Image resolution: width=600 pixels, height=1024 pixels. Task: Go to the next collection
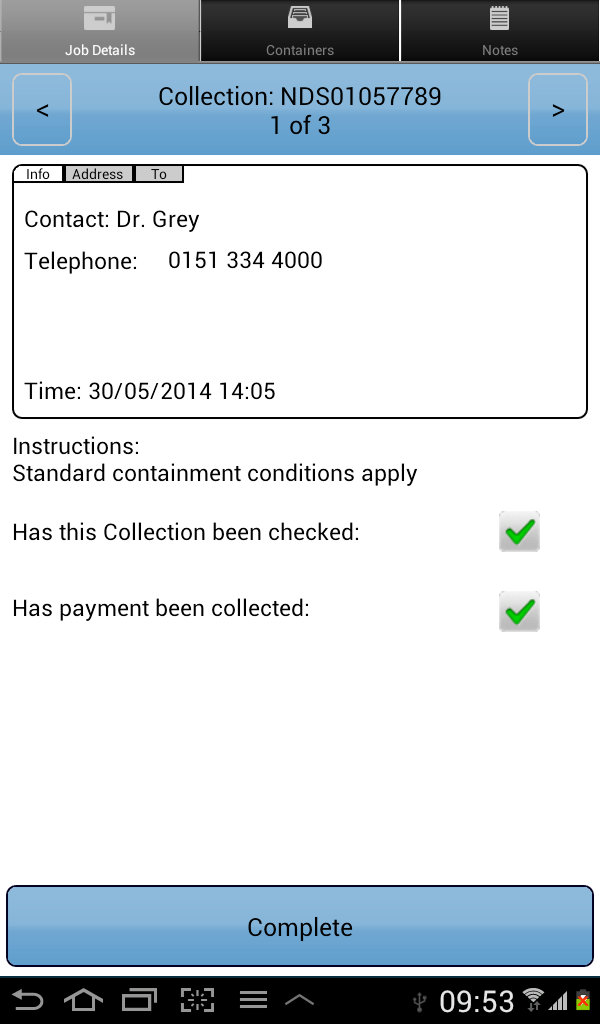558,110
